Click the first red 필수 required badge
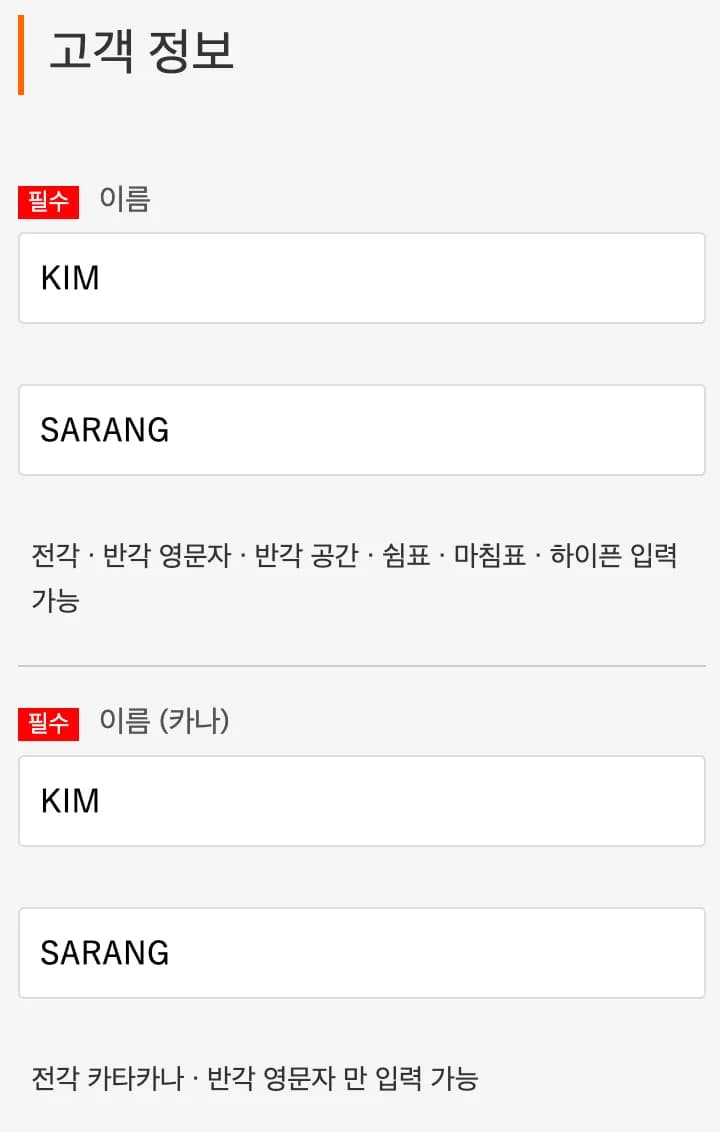Viewport: 720px width, 1132px height. point(47,204)
